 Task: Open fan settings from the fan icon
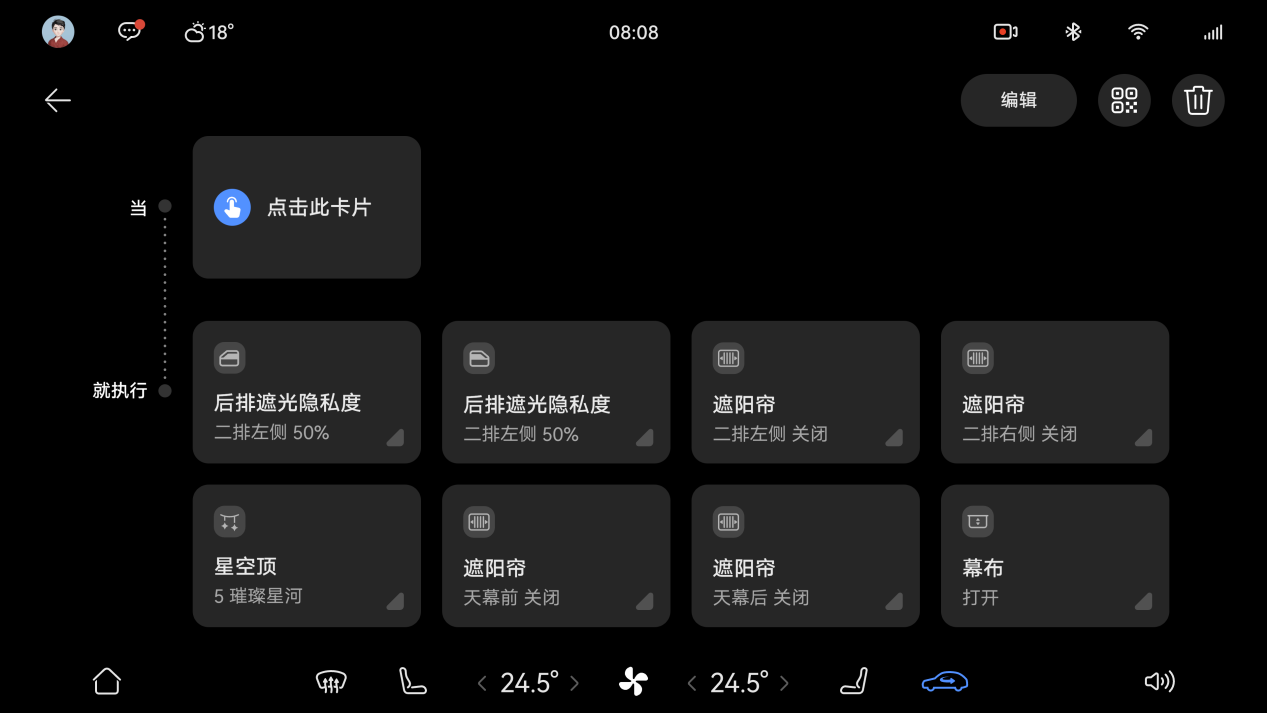pyautogui.click(x=633, y=682)
